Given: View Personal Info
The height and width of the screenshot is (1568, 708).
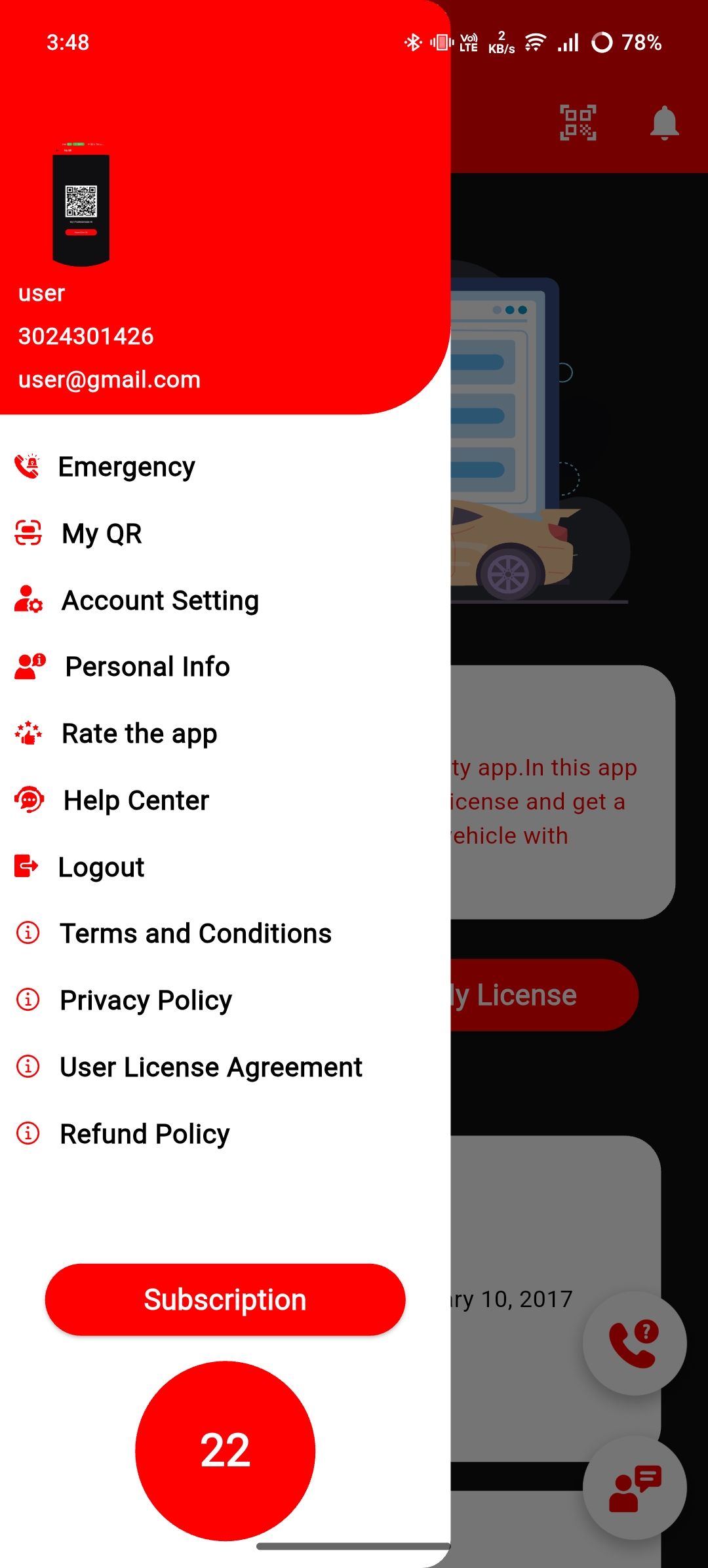Looking at the screenshot, I should click(x=147, y=667).
